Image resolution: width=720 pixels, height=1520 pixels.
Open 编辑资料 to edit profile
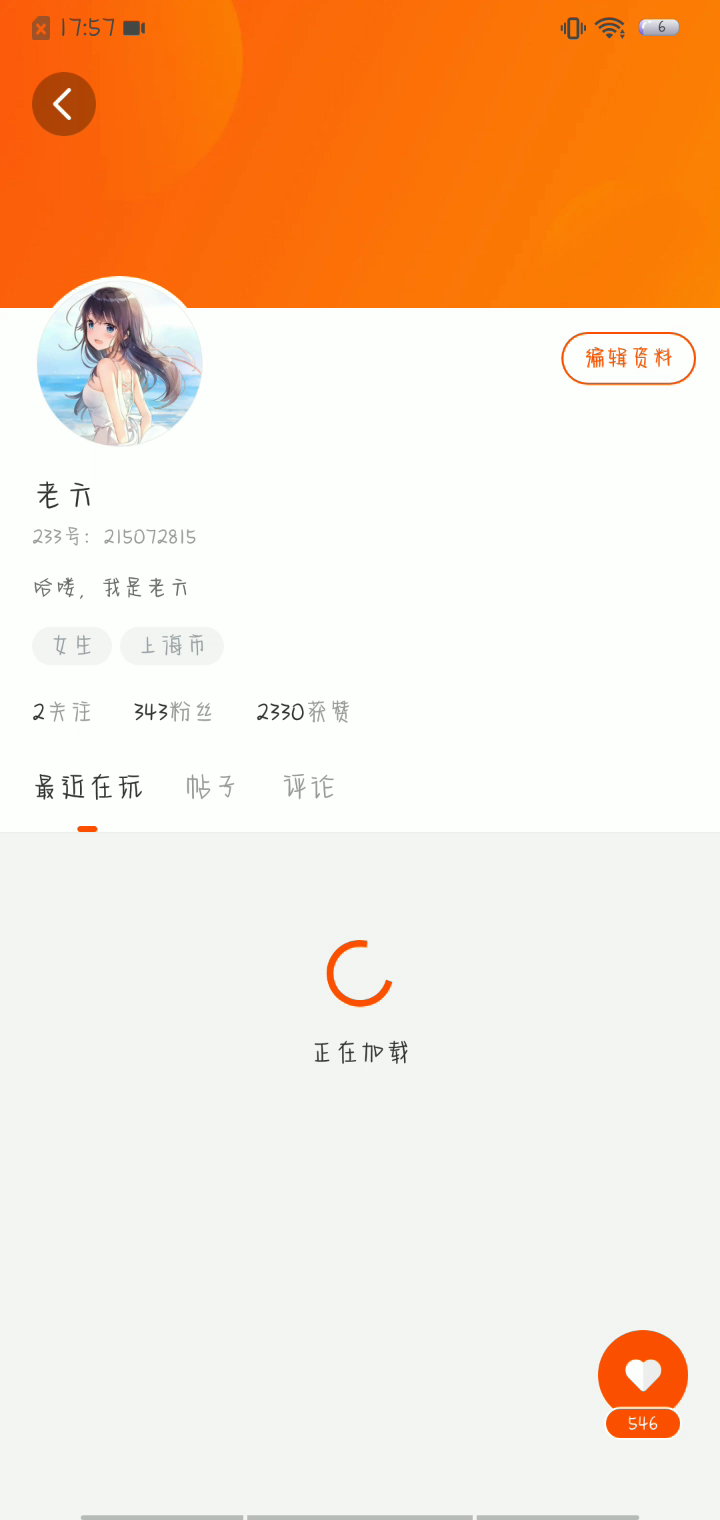click(x=628, y=358)
